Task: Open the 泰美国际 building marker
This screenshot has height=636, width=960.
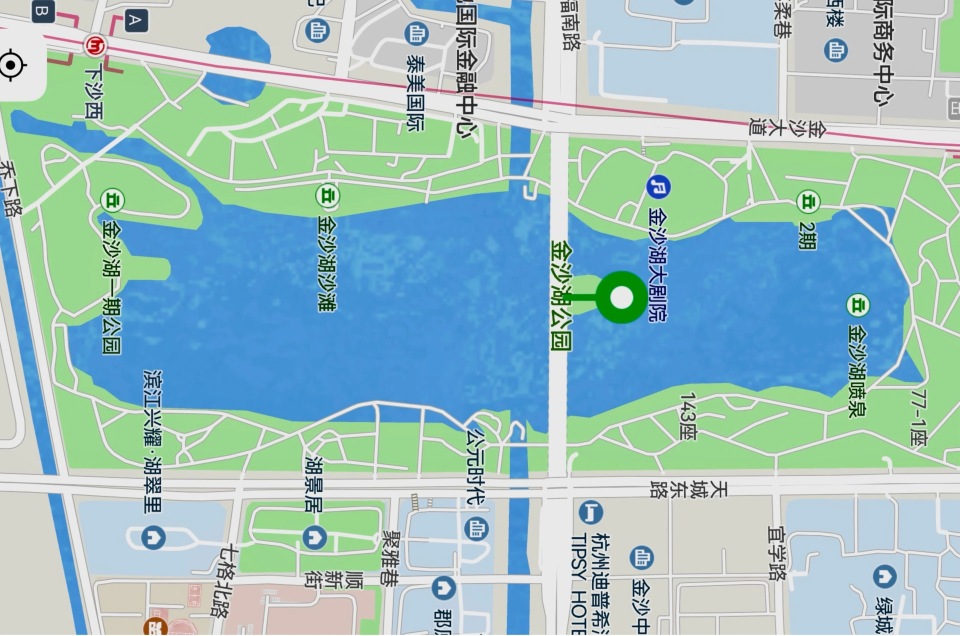Action: pos(416,34)
